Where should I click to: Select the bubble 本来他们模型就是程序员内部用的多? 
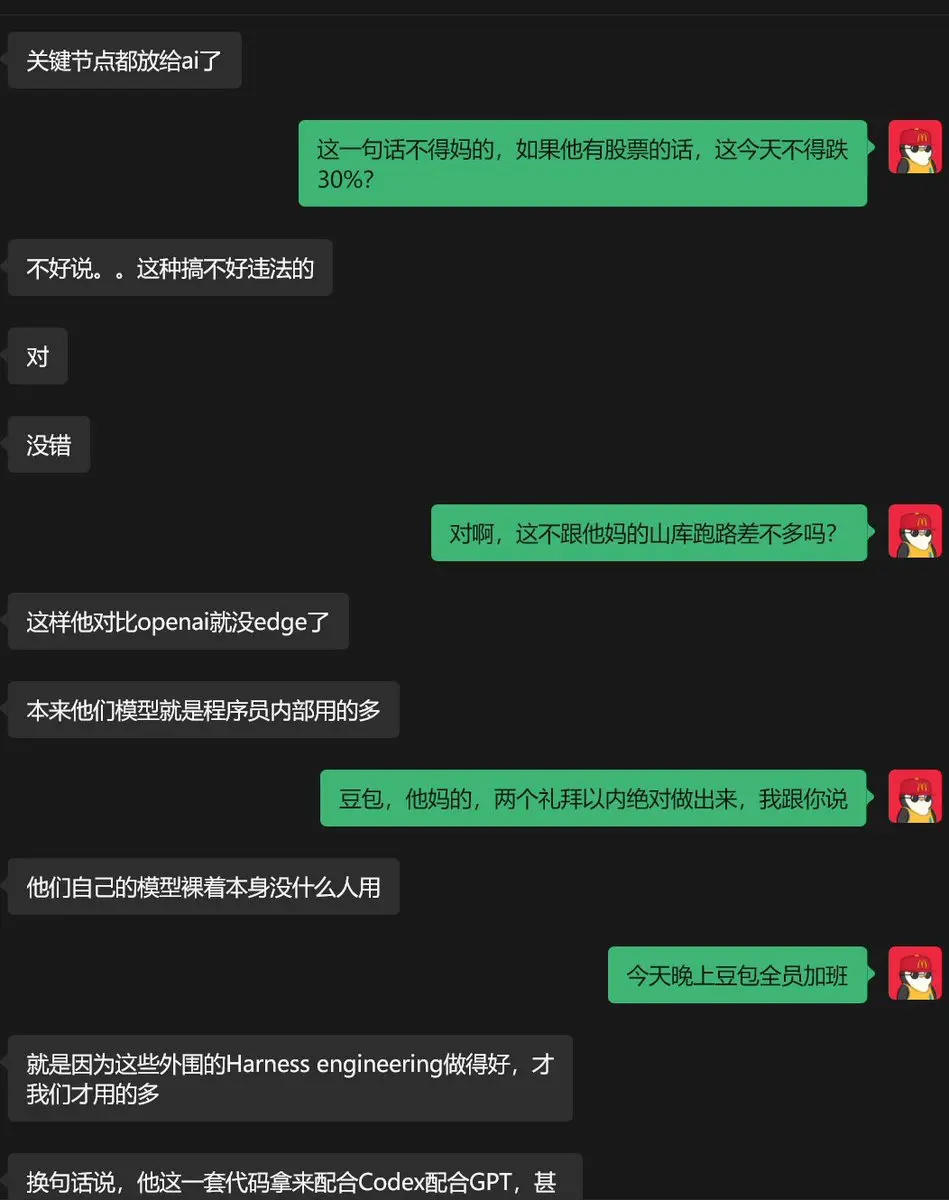click(x=203, y=710)
